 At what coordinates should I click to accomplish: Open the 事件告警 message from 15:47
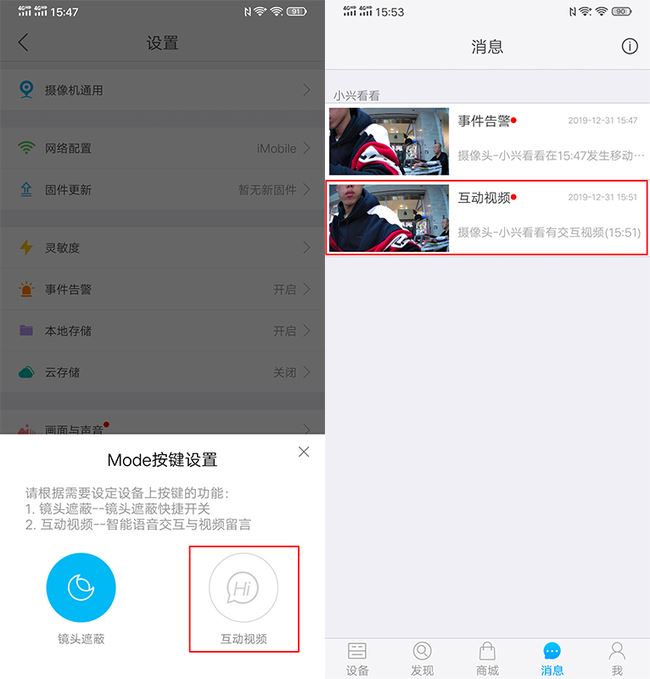coord(486,139)
